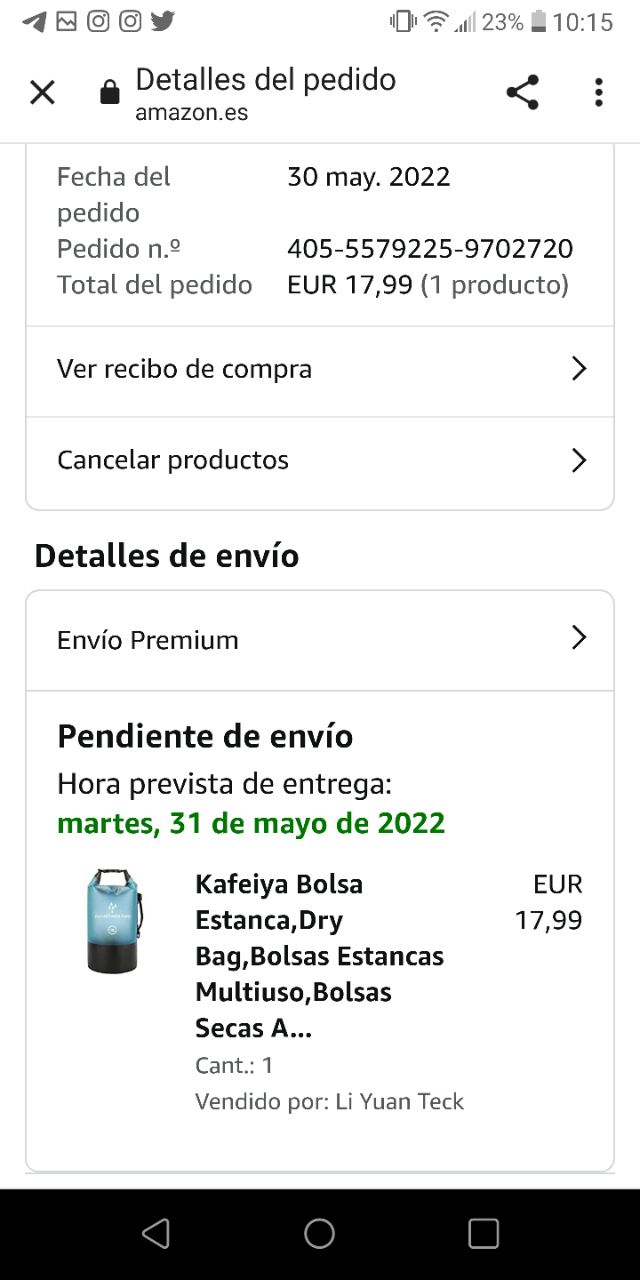The width and height of the screenshot is (640, 1280).
Task: Go back with the system back button
Action: pyautogui.click(x=156, y=1234)
